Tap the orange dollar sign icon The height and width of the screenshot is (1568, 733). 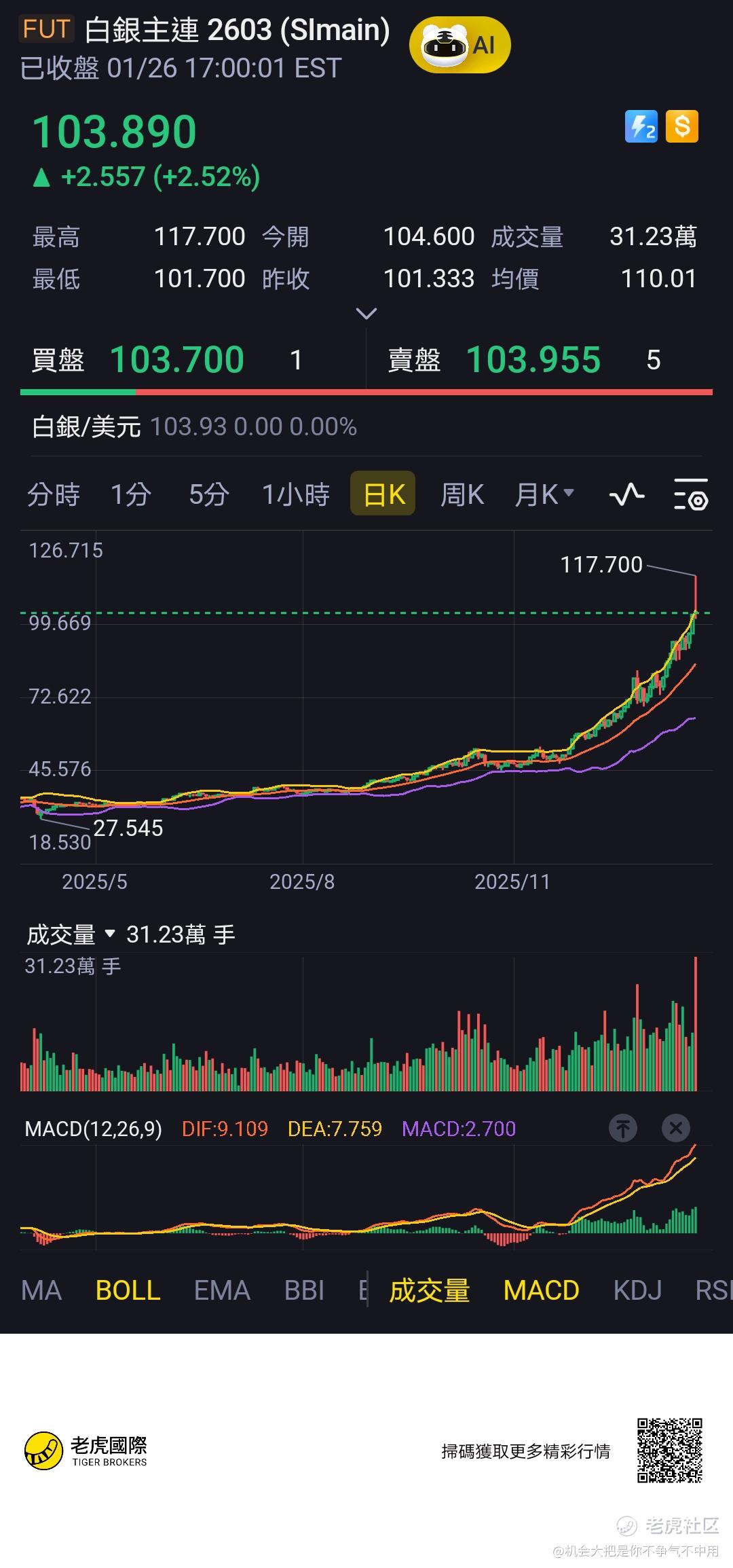coord(682,127)
